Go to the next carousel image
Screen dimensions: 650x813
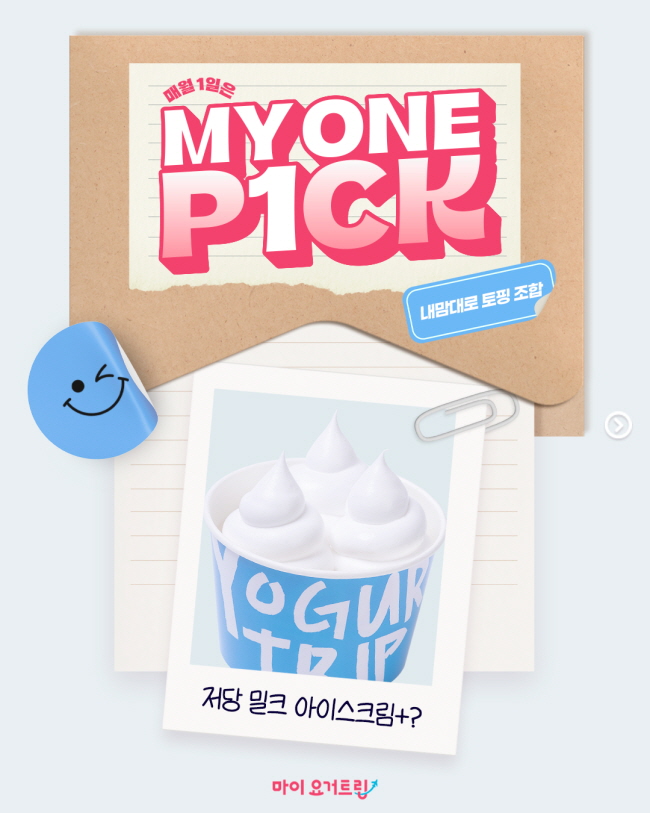(619, 425)
